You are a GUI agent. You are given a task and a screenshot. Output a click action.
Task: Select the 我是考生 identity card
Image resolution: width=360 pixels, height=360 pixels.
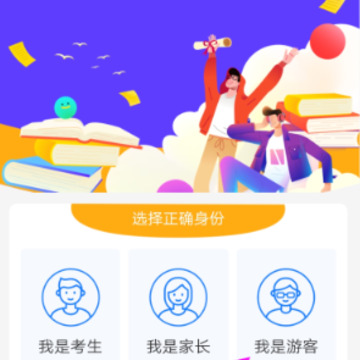click(70, 305)
